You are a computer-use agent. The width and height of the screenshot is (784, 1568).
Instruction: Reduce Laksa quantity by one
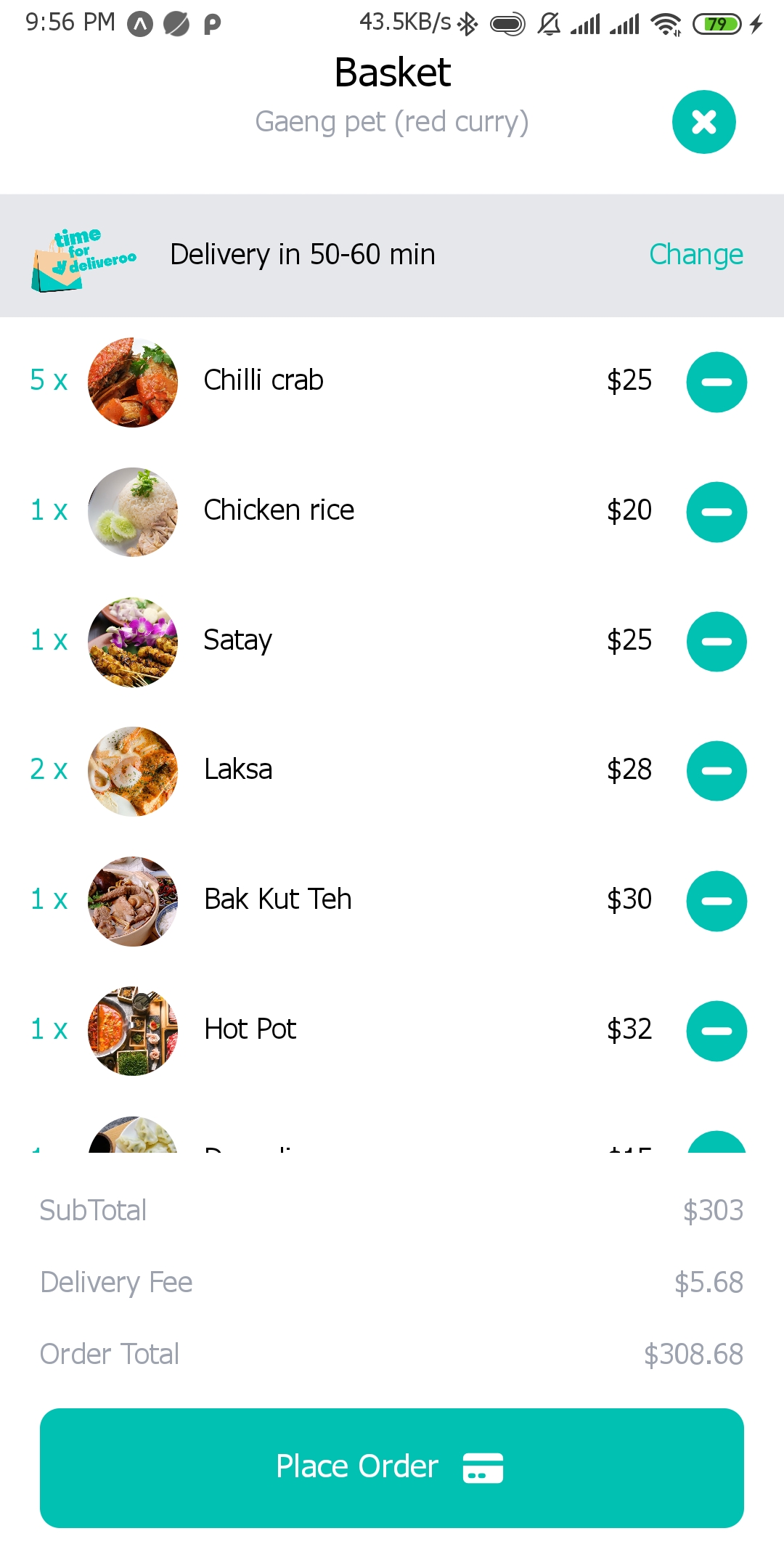point(716,771)
